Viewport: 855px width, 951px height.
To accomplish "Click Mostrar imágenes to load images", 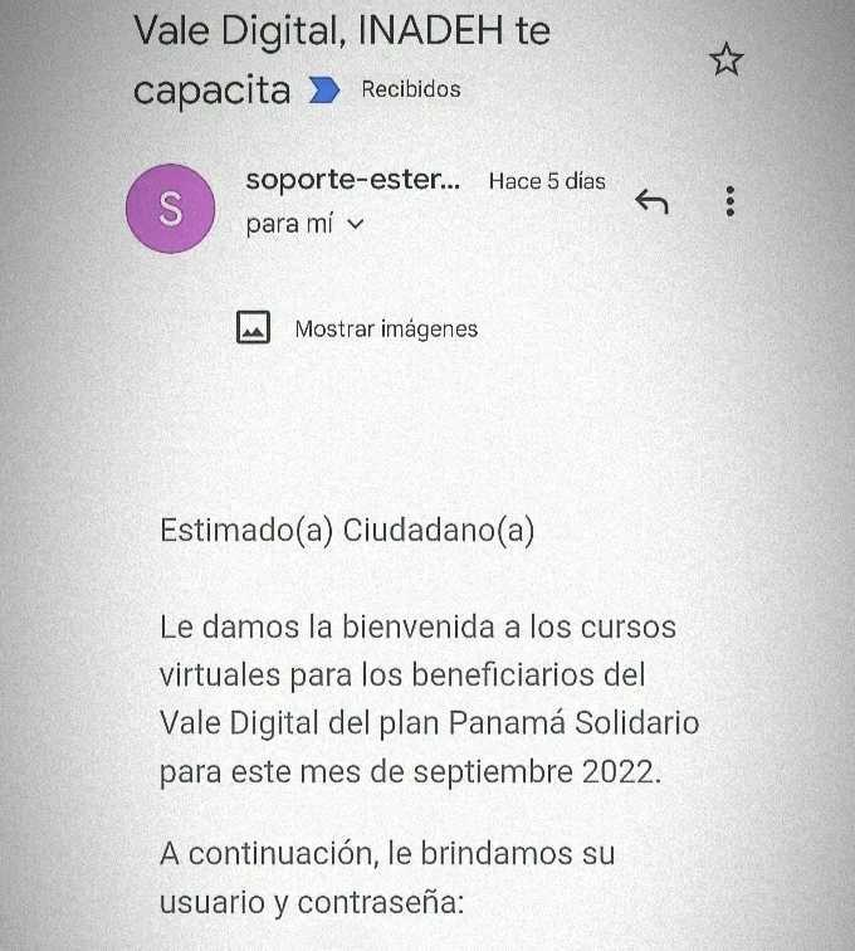I will coord(385,327).
